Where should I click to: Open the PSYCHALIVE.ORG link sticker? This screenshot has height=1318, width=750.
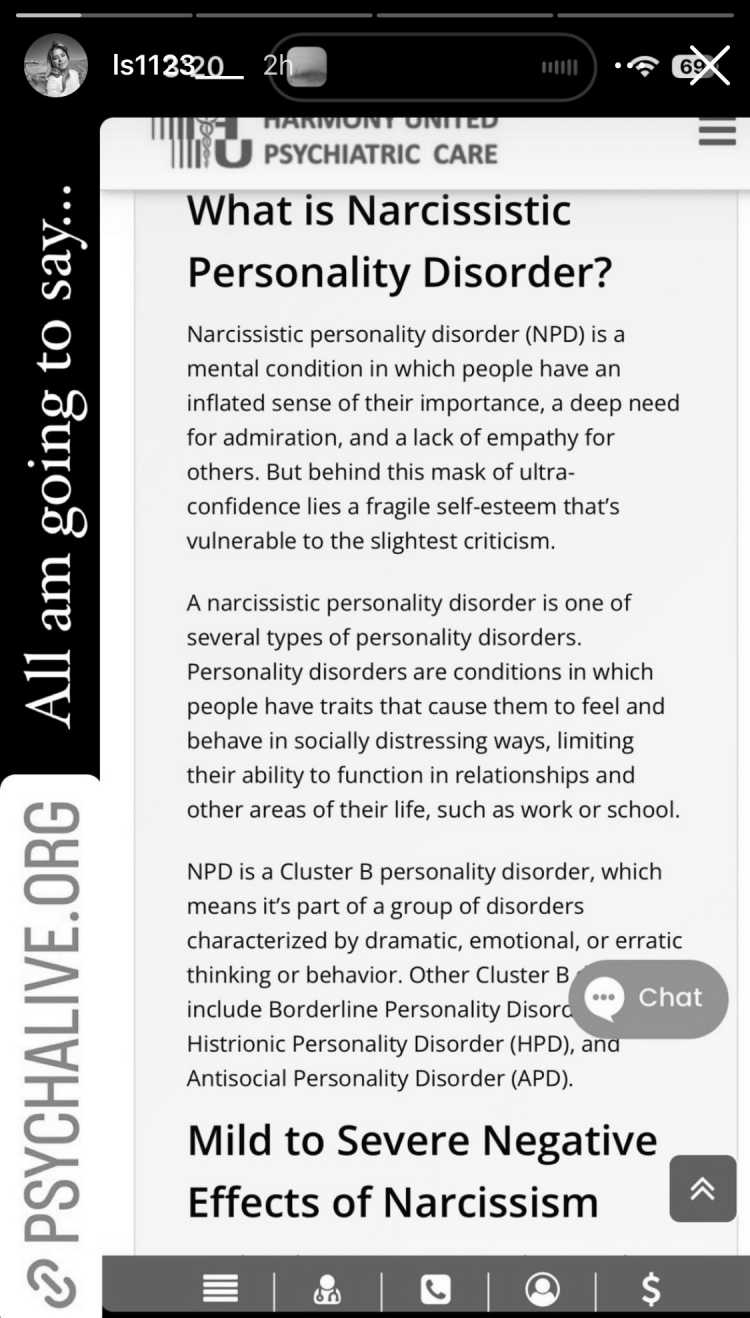click(x=51, y=1046)
